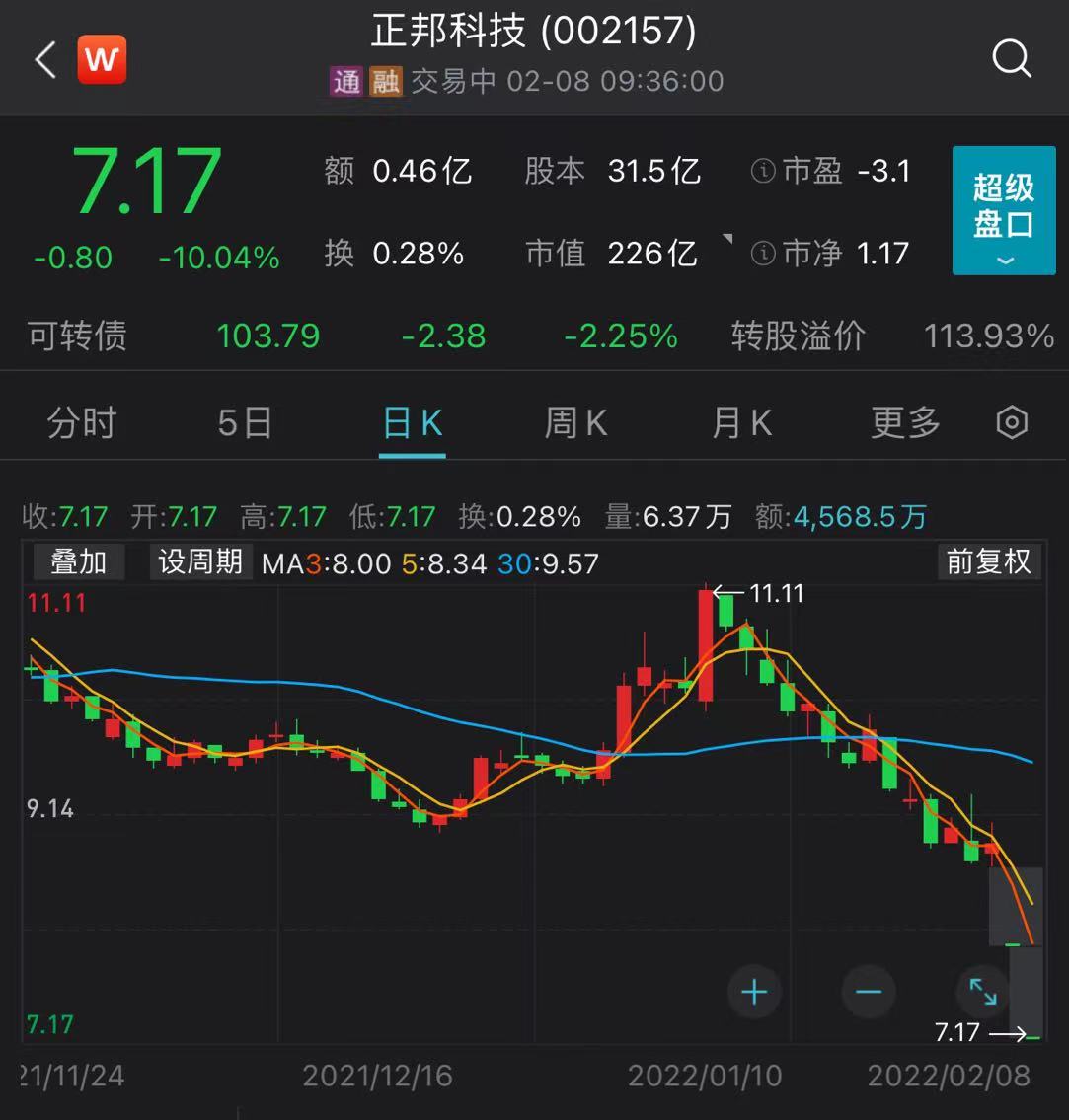This screenshot has height=1120, width=1069.
Task: Expand chart to full screen
Action: [983, 992]
